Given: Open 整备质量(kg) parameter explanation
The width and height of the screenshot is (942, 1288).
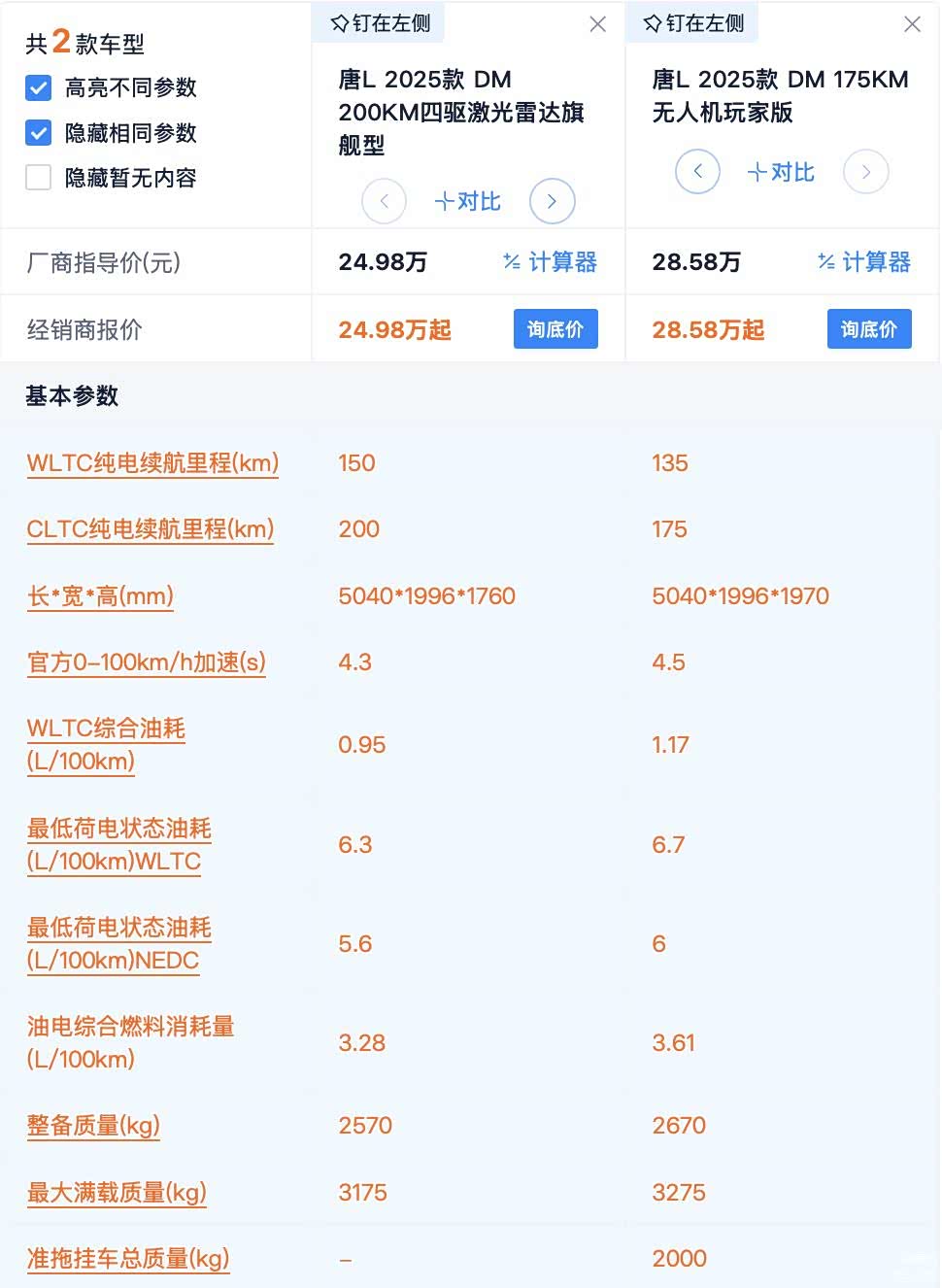Looking at the screenshot, I should pos(93,1126).
